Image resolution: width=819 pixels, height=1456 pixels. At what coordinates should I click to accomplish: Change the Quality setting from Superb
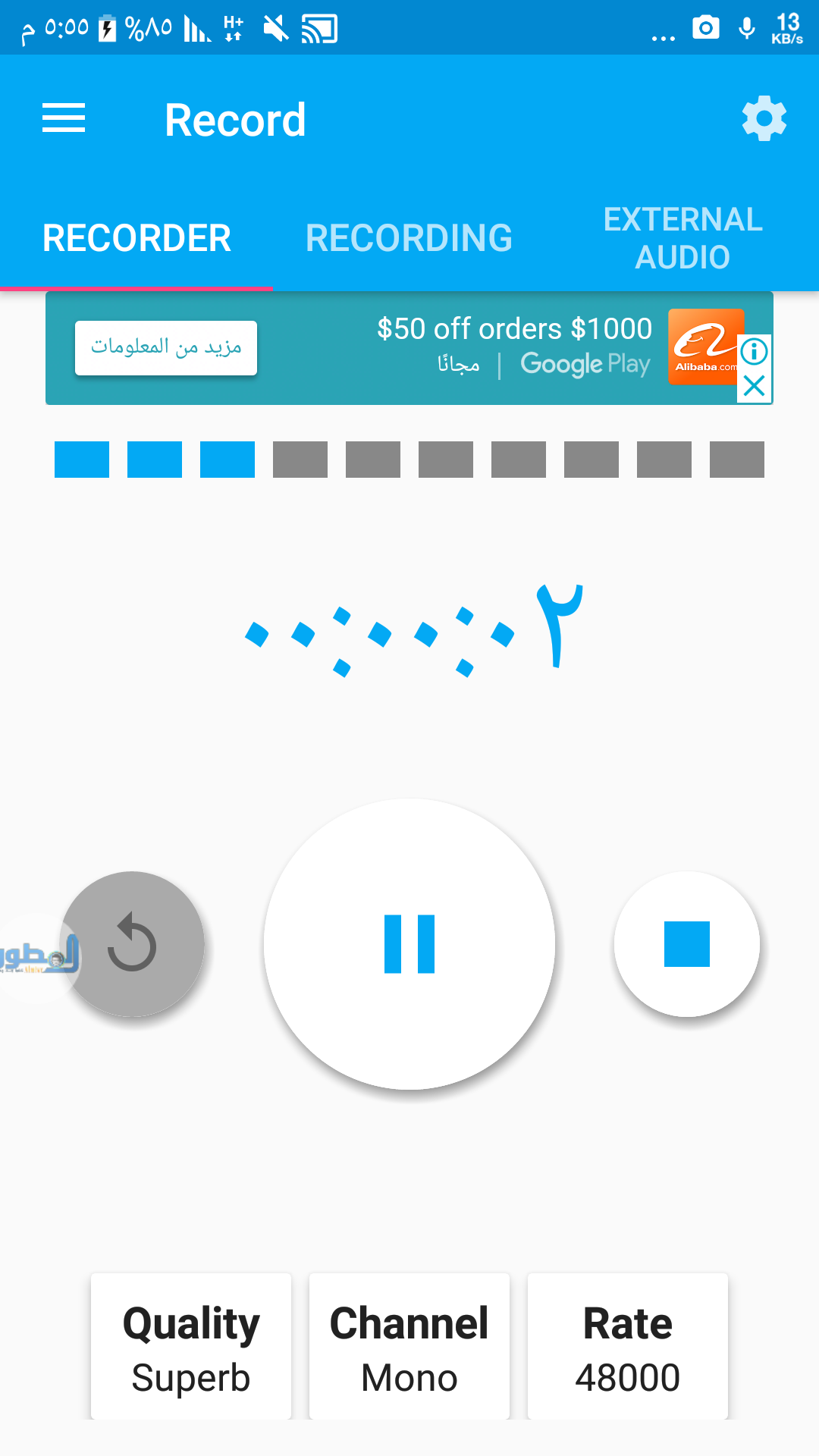pyautogui.click(x=191, y=1346)
